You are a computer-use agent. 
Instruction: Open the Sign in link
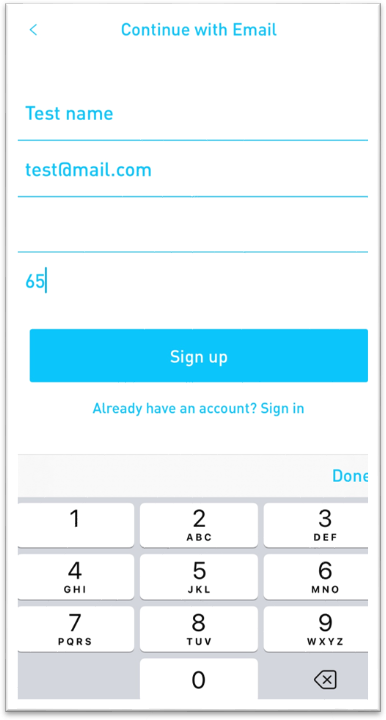(282, 408)
